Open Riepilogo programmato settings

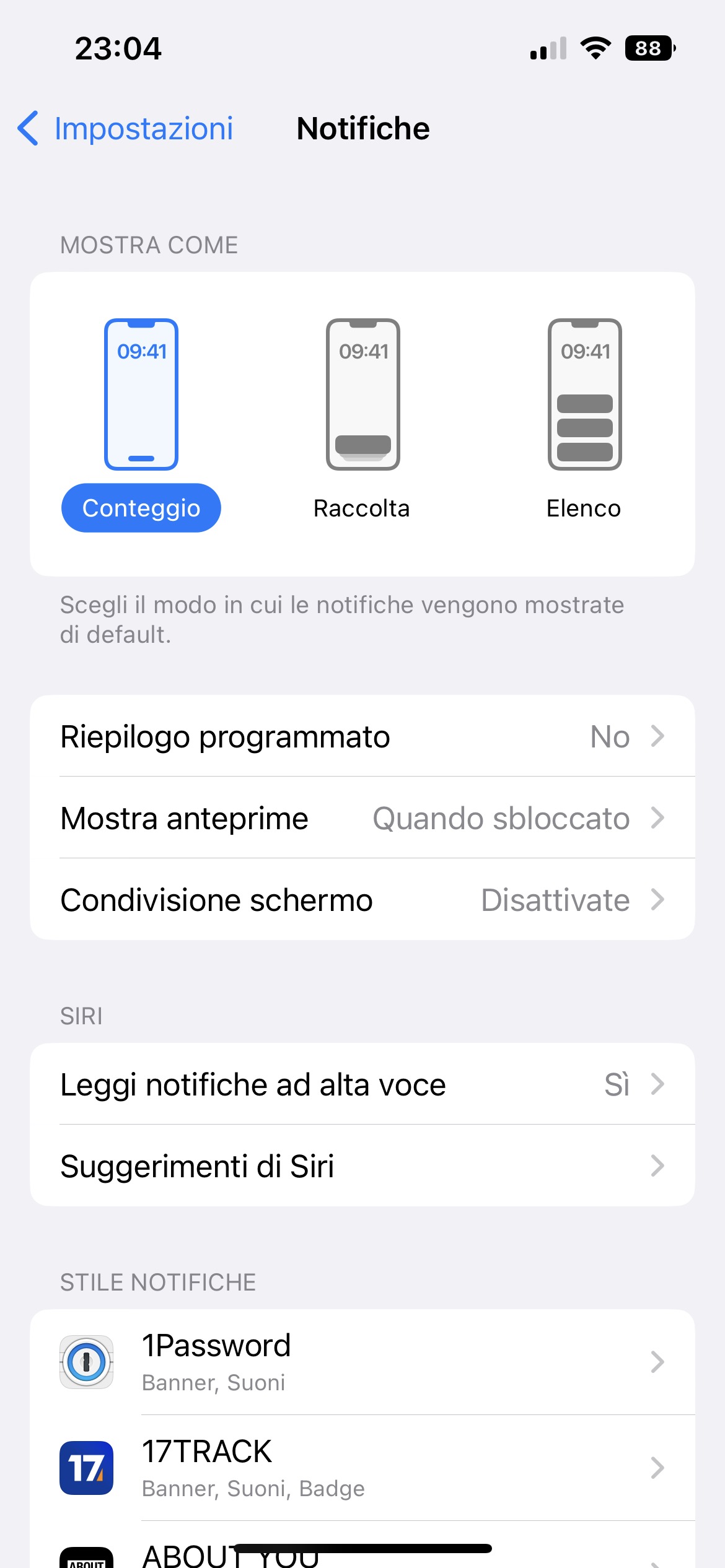(362, 736)
